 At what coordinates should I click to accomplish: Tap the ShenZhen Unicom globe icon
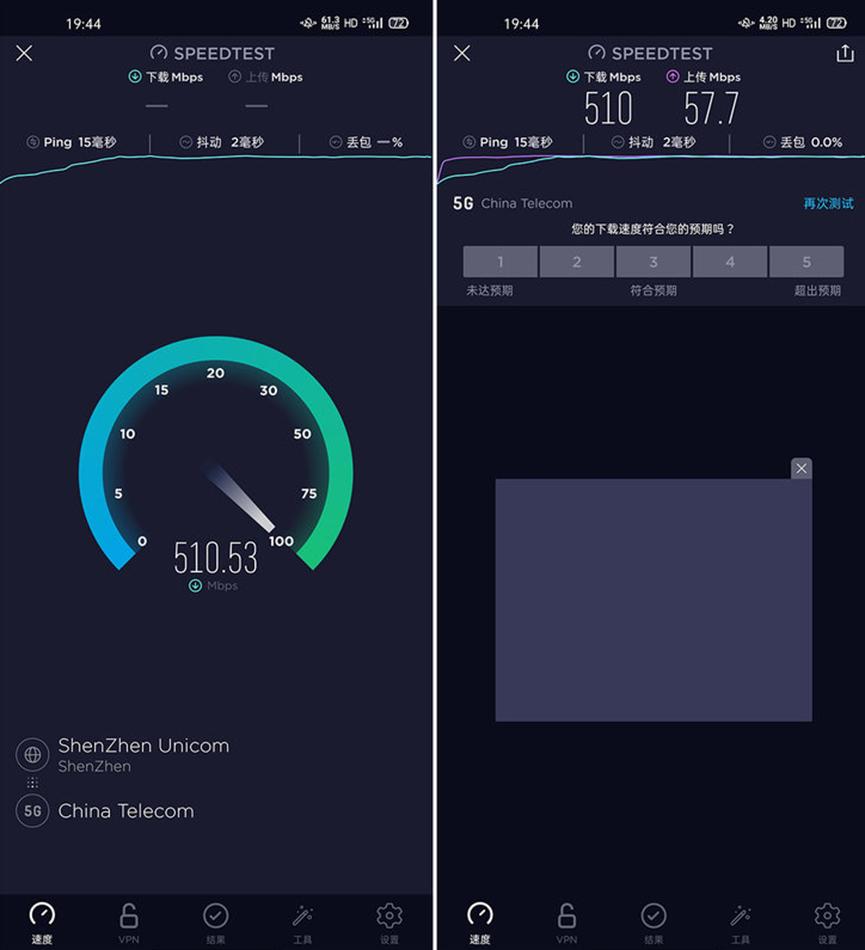tap(31, 755)
